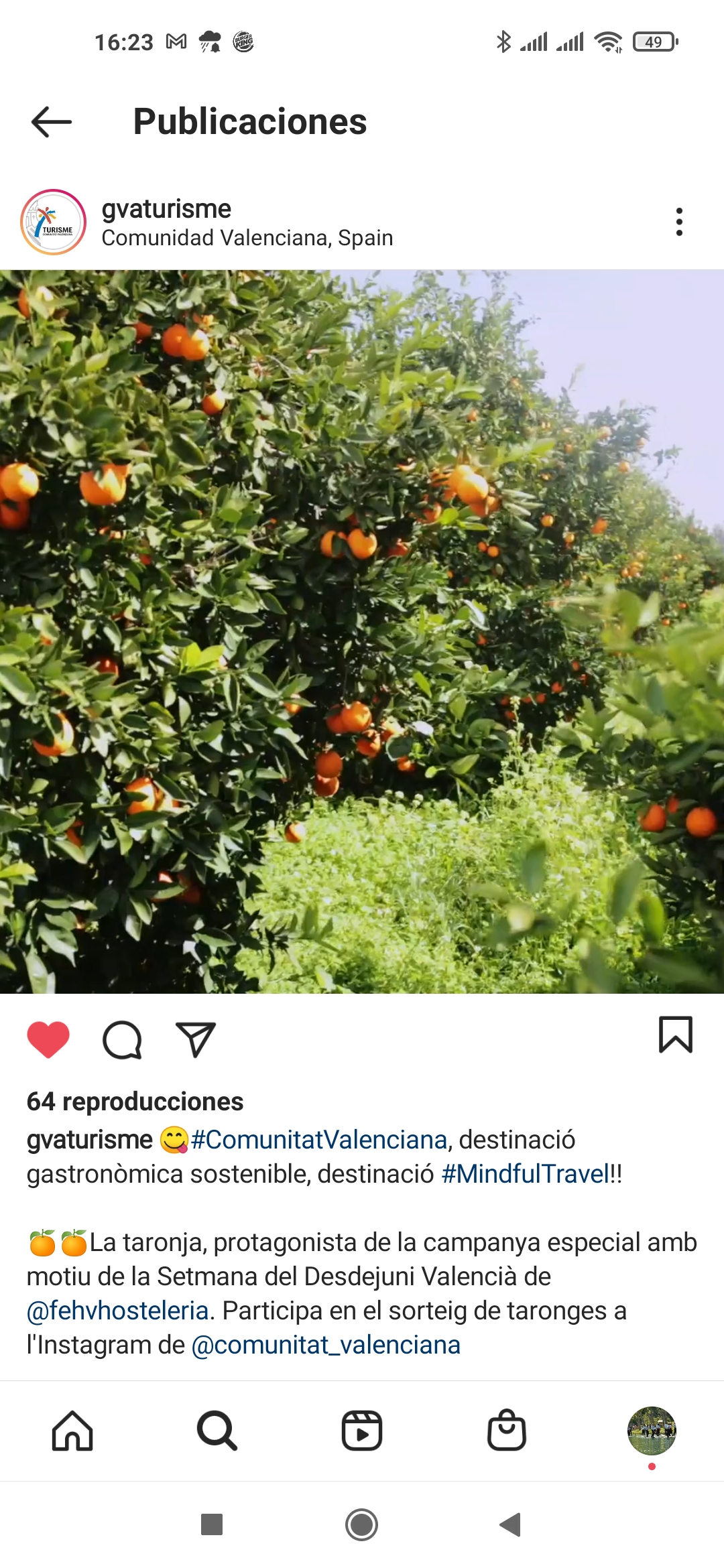Open the comments on this post
The width and height of the screenshot is (724, 1568).
click(122, 1039)
